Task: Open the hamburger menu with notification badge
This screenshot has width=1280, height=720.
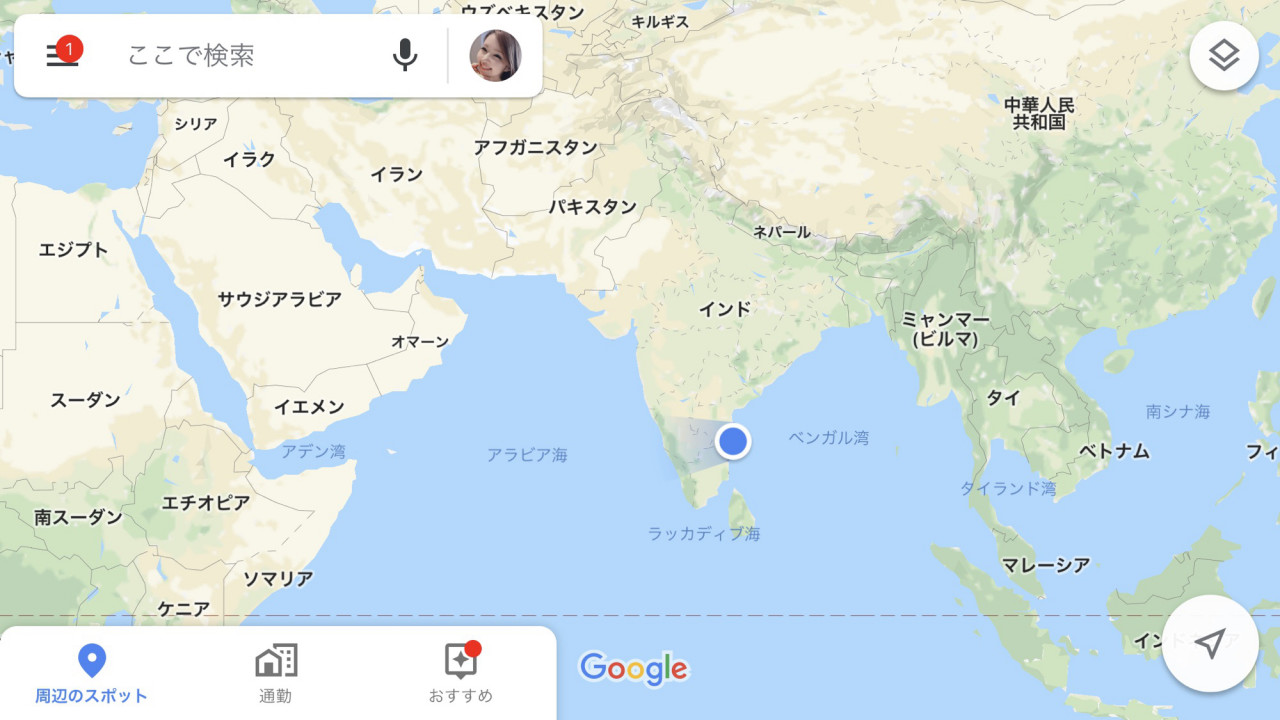Action: coord(62,56)
